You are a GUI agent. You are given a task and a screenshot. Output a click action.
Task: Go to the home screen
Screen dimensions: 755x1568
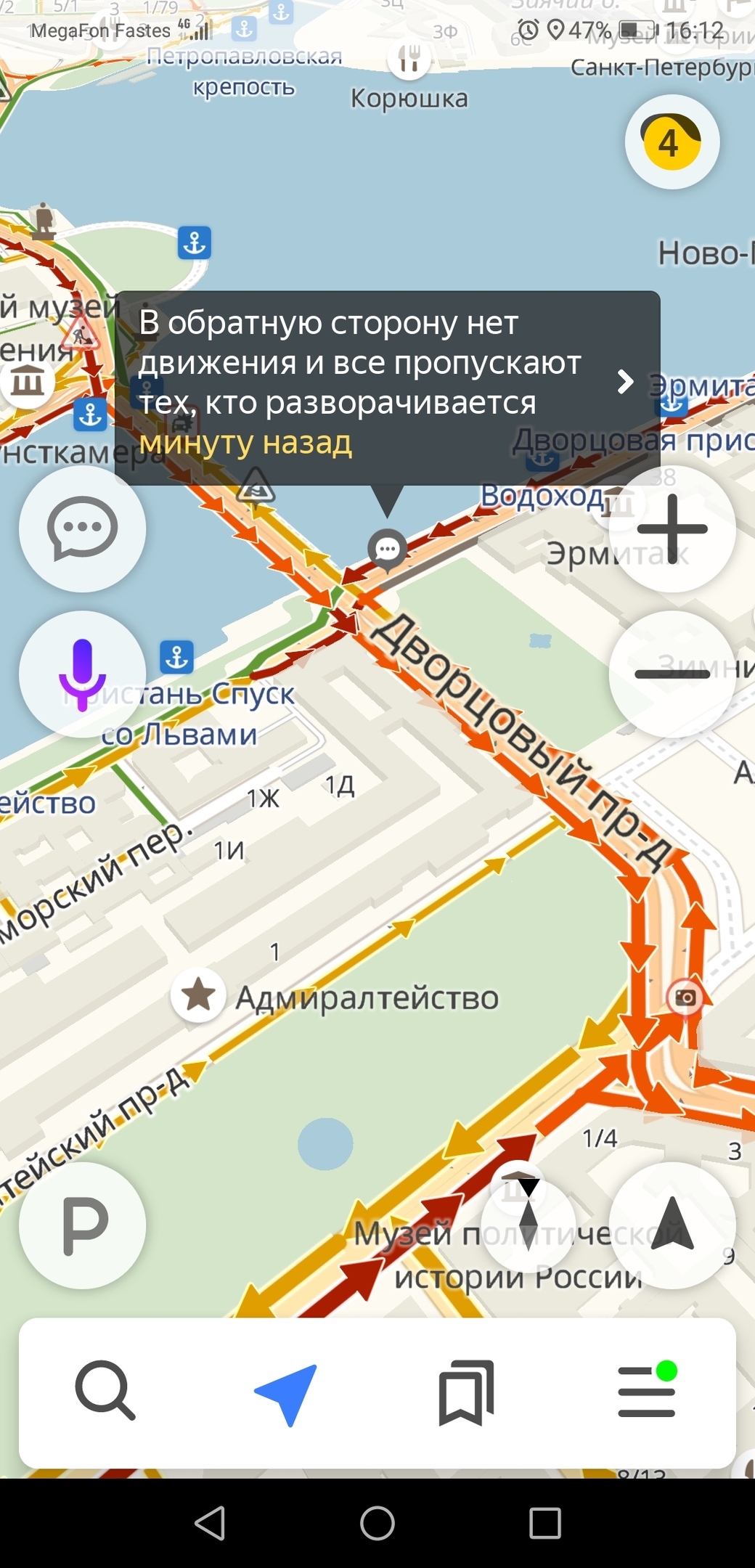point(377,1523)
